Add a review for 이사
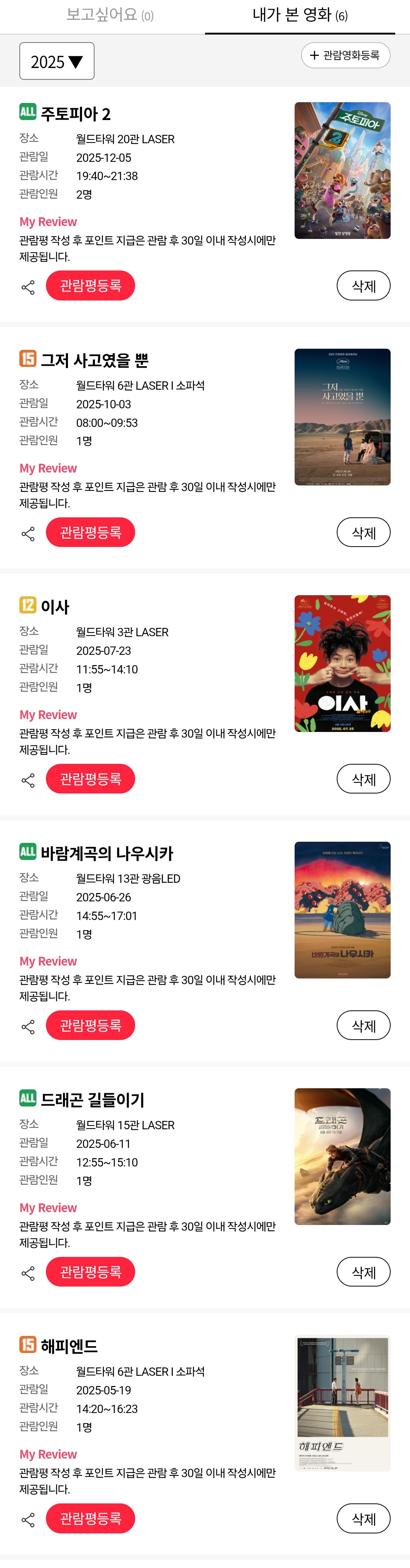Image resolution: width=410 pixels, height=1568 pixels. (x=90, y=779)
